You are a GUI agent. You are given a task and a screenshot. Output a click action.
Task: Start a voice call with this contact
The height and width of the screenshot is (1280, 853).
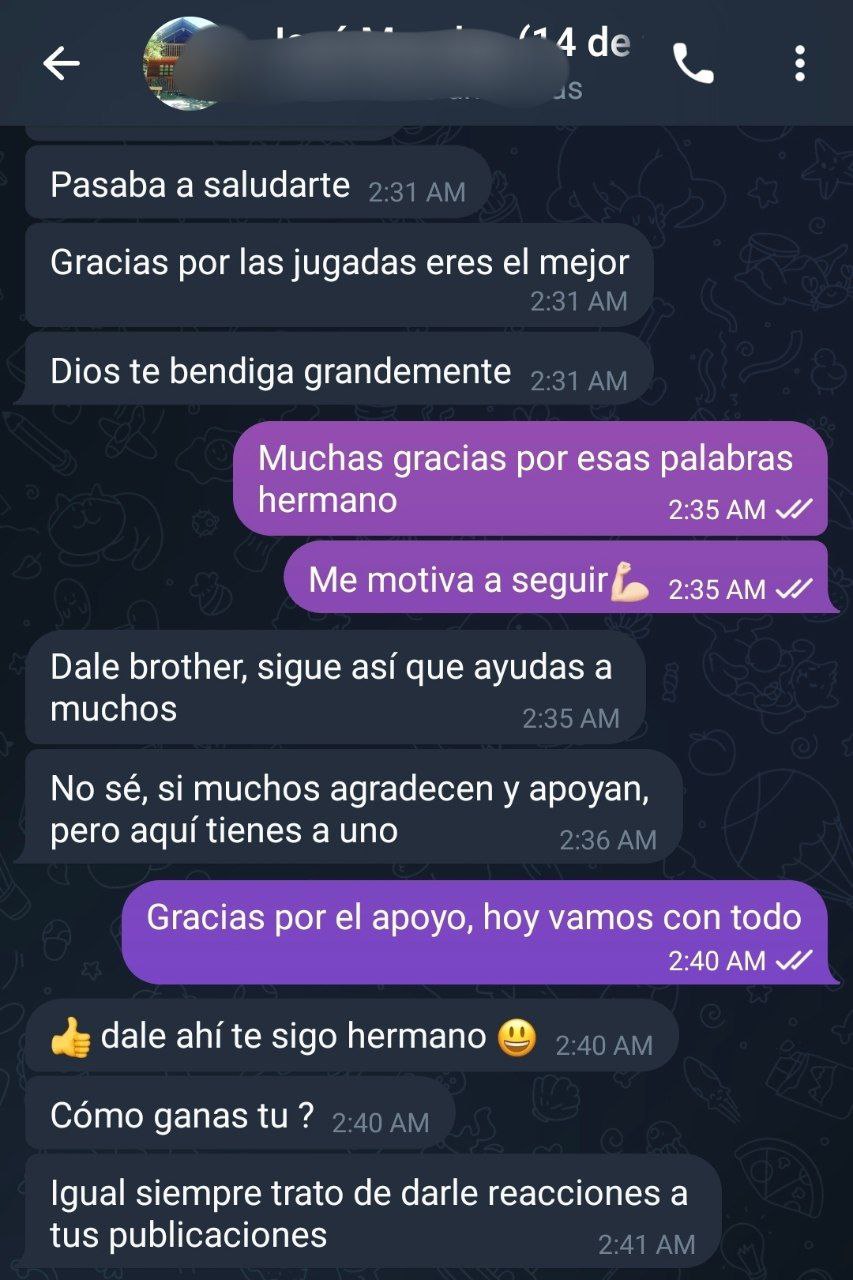(693, 64)
